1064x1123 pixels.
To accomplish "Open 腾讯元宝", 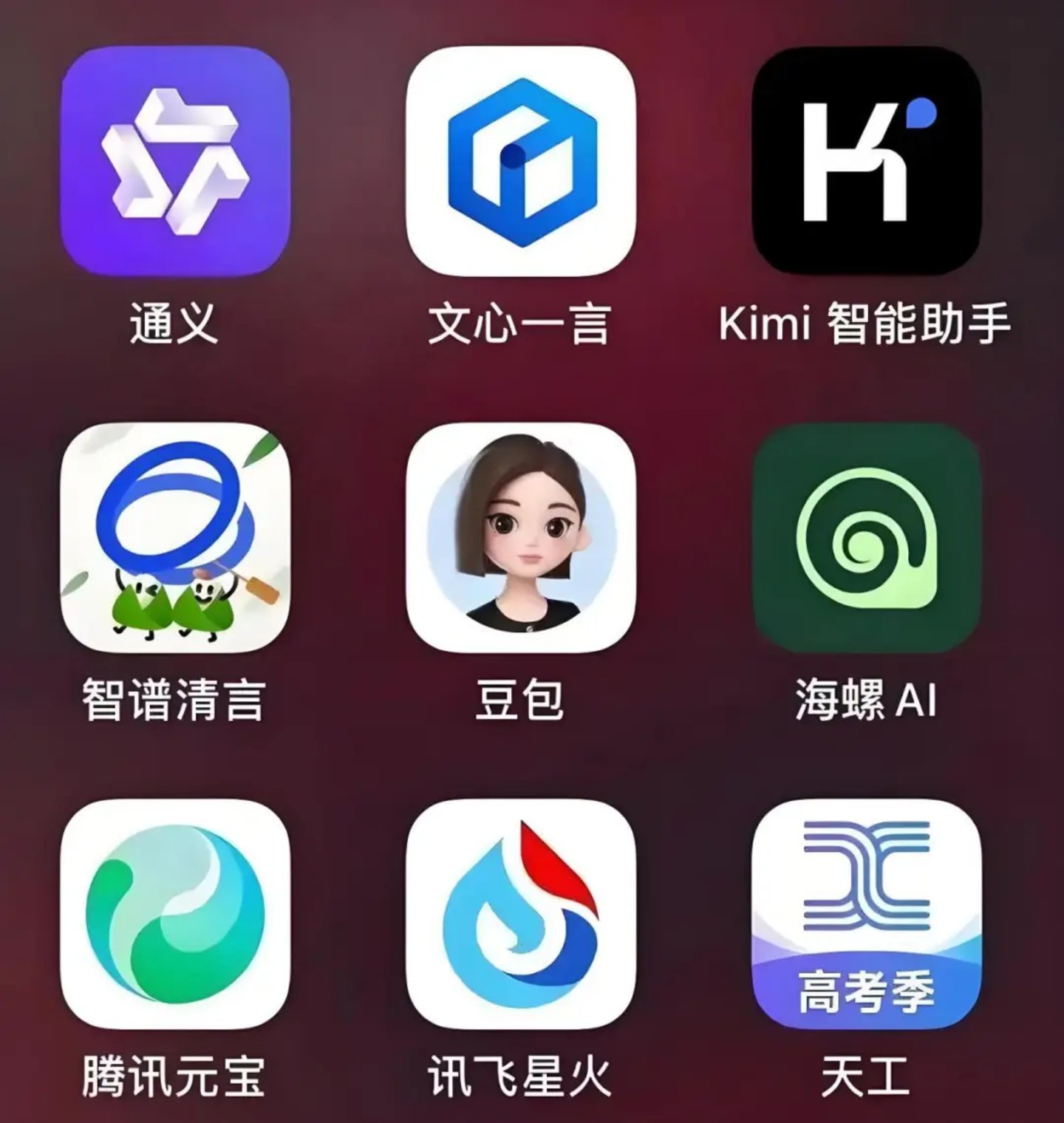I will pyautogui.click(x=175, y=915).
